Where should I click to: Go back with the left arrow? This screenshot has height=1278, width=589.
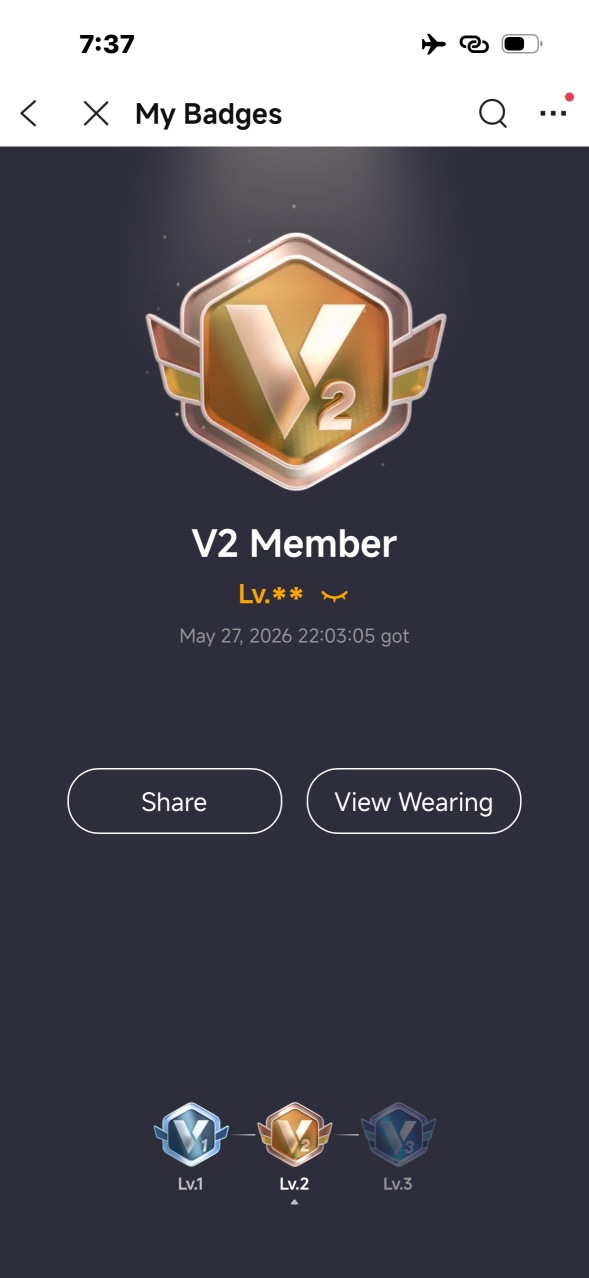click(x=29, y=114)
